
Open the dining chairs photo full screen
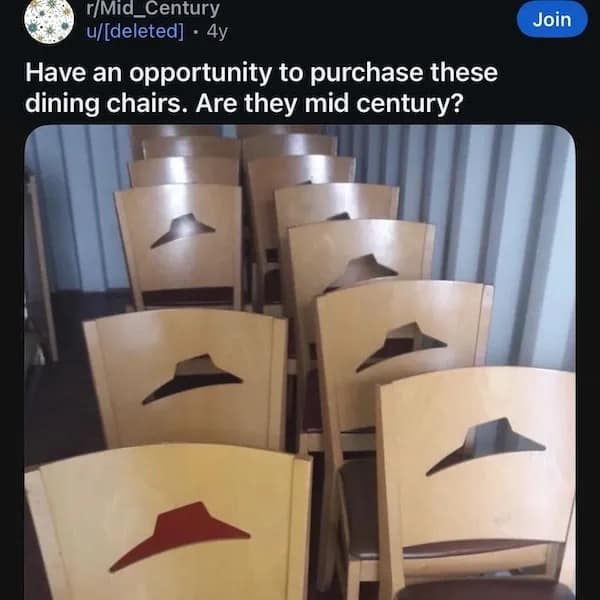coord(300,360)
